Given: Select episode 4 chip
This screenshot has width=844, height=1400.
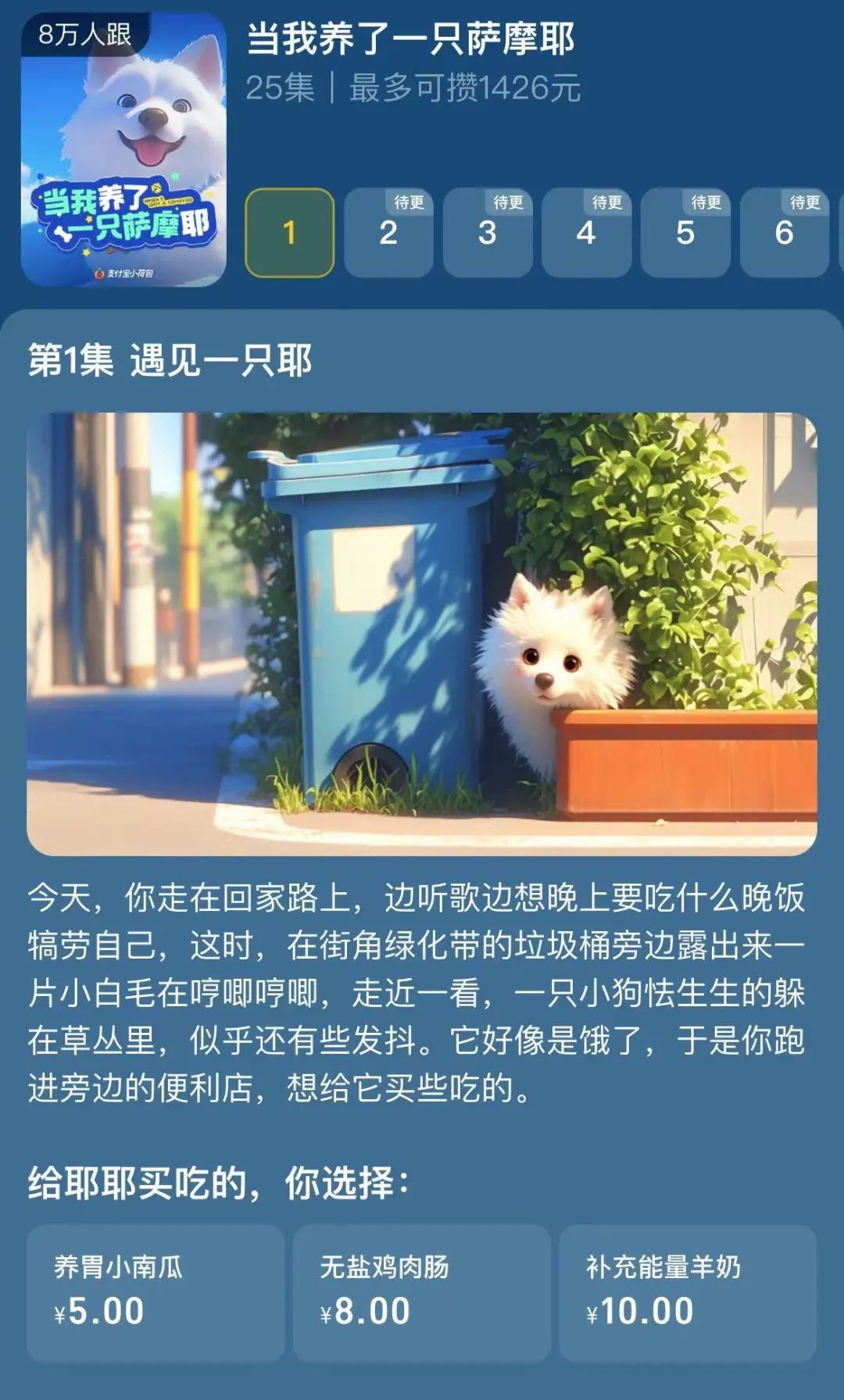Looking at the screenshot, I should click(586, 233).
